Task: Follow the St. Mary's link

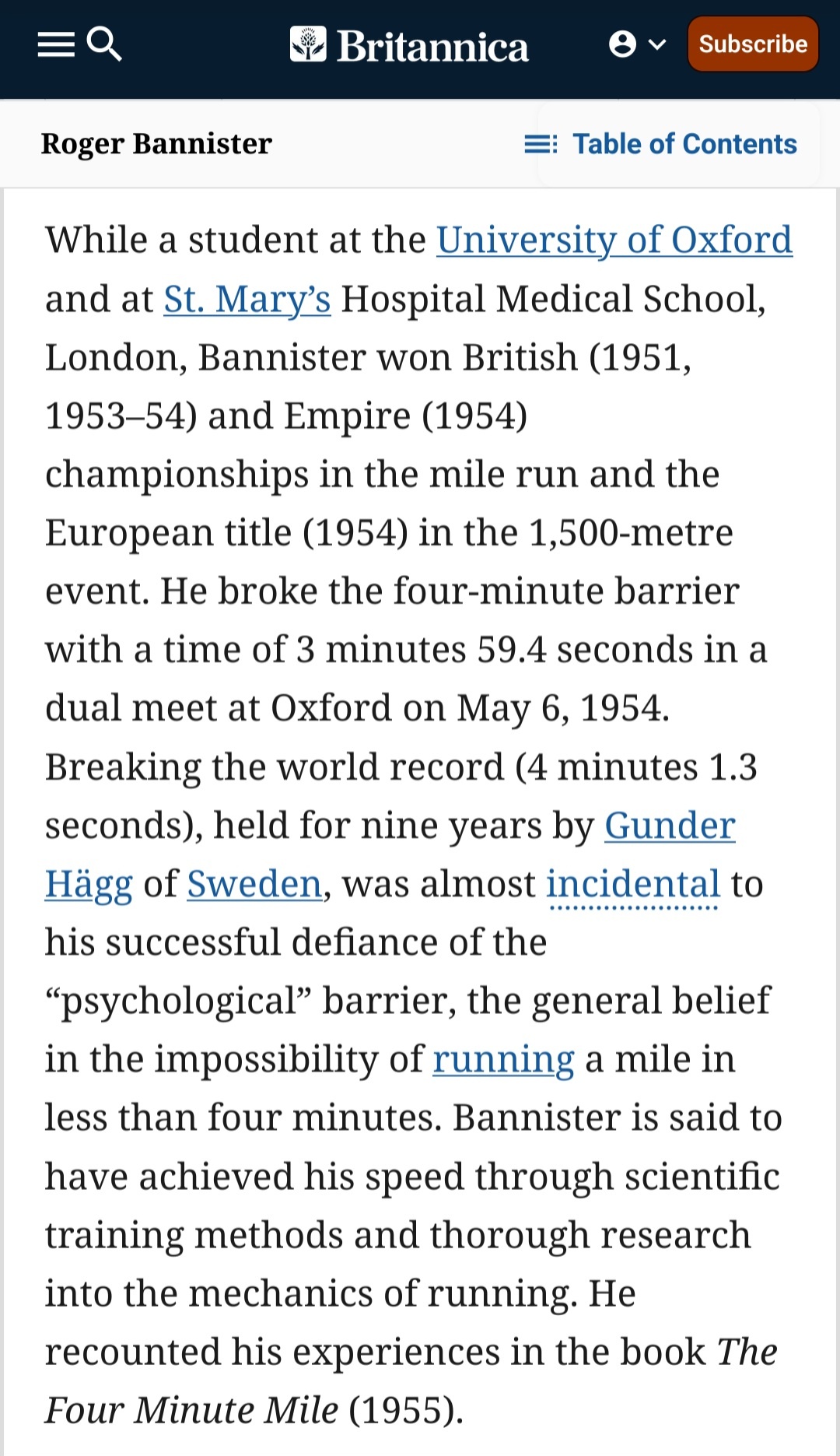Action: [247, 299]
